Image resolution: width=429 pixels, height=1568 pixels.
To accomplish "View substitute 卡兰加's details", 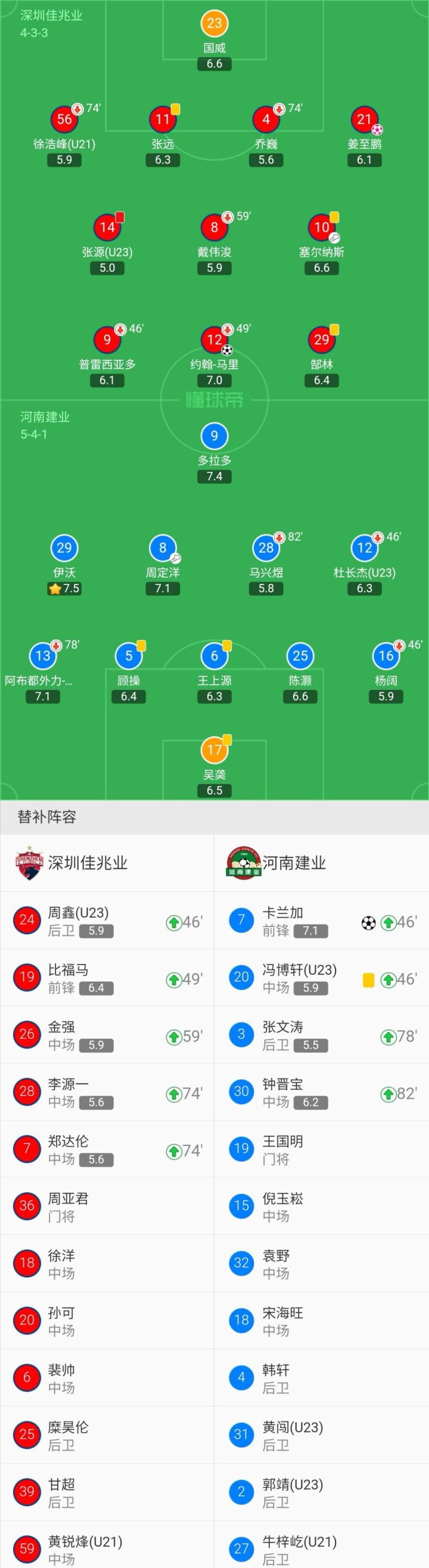I will click(x=322, y=920).
